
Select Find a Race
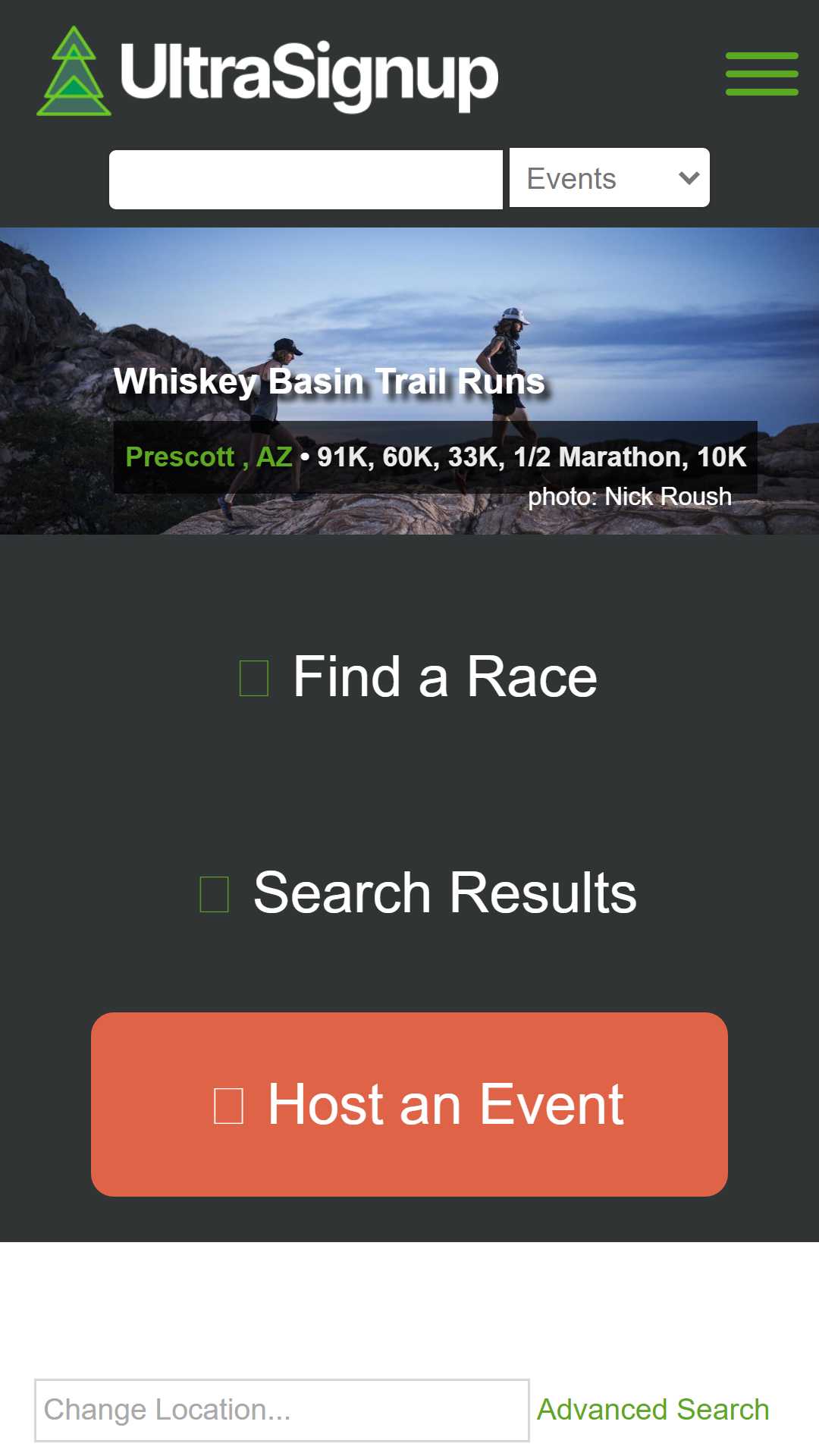tap(419, 677)
